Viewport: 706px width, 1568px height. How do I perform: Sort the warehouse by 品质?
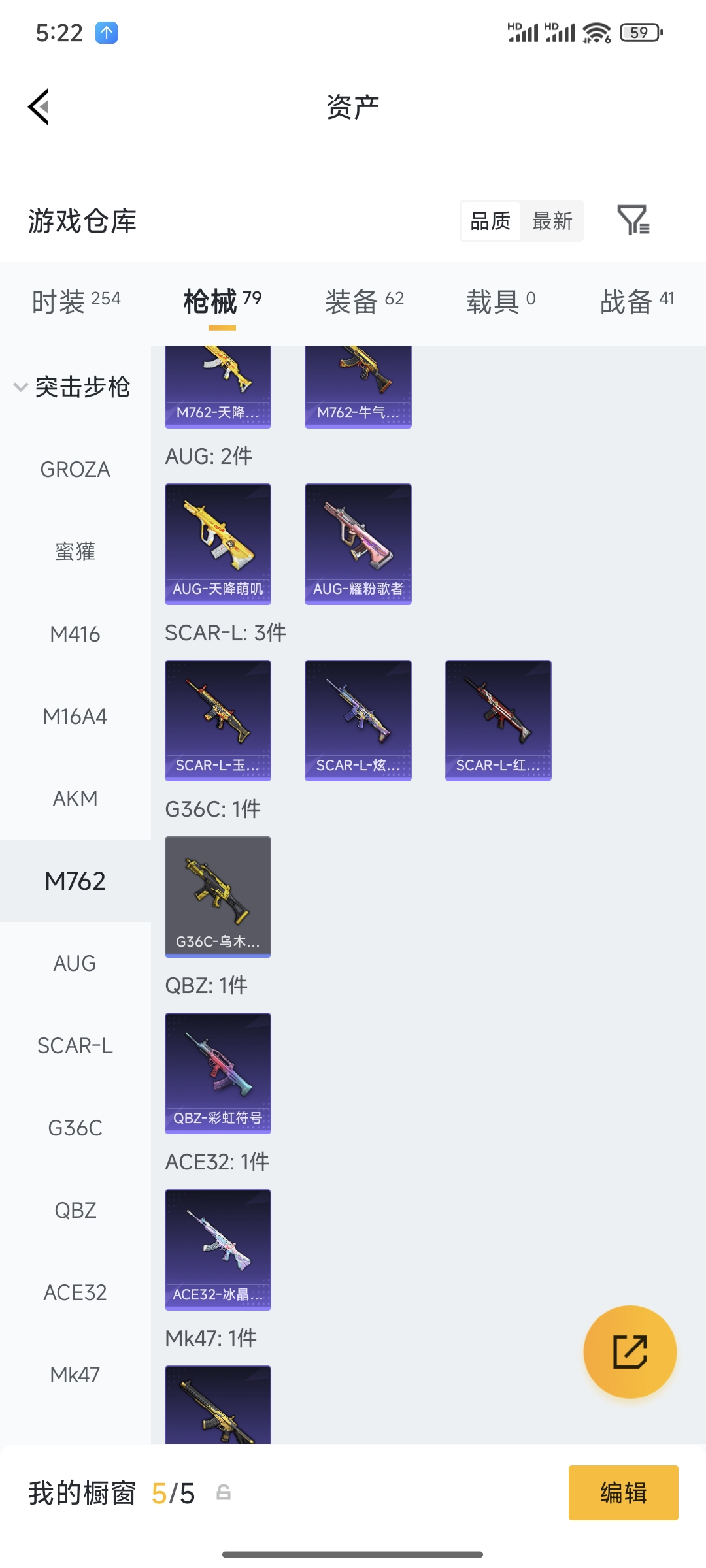pyautogui.click(x=490, y=221)
